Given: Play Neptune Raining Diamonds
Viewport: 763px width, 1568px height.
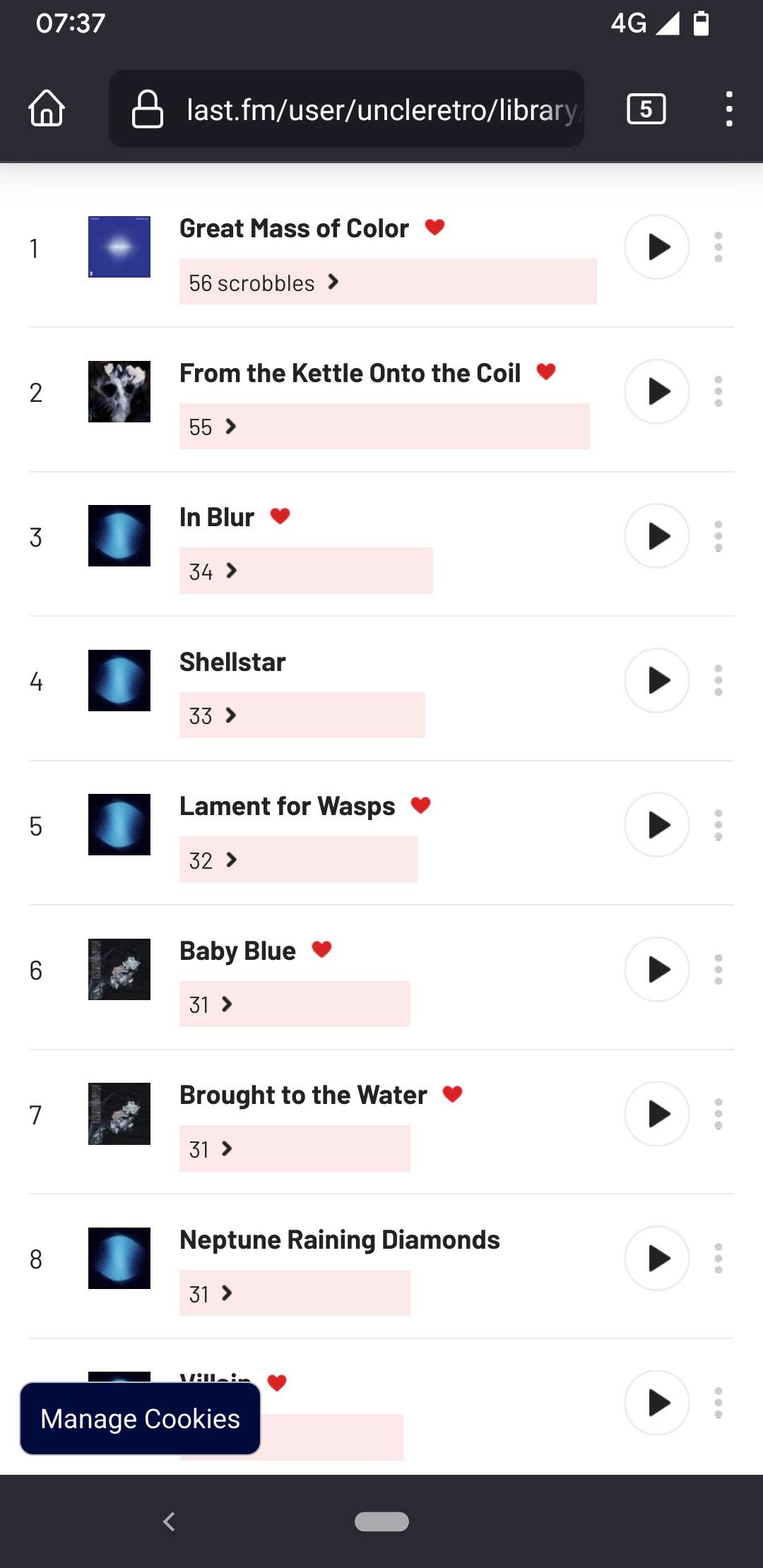Looking at the screenshot, I should click(x=657, y=1259).
